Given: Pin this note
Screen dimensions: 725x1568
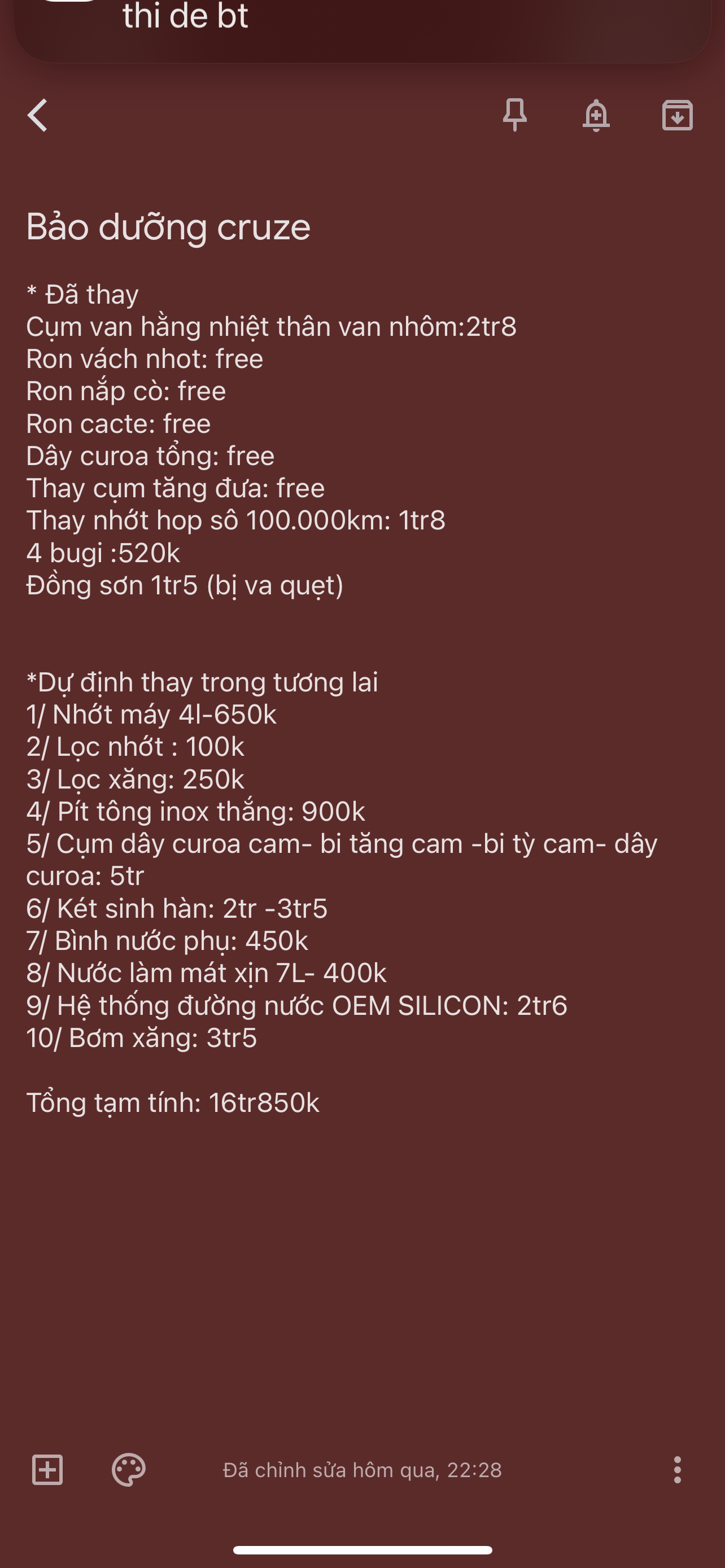Looking at the screenshot, I should coord(515,115).
